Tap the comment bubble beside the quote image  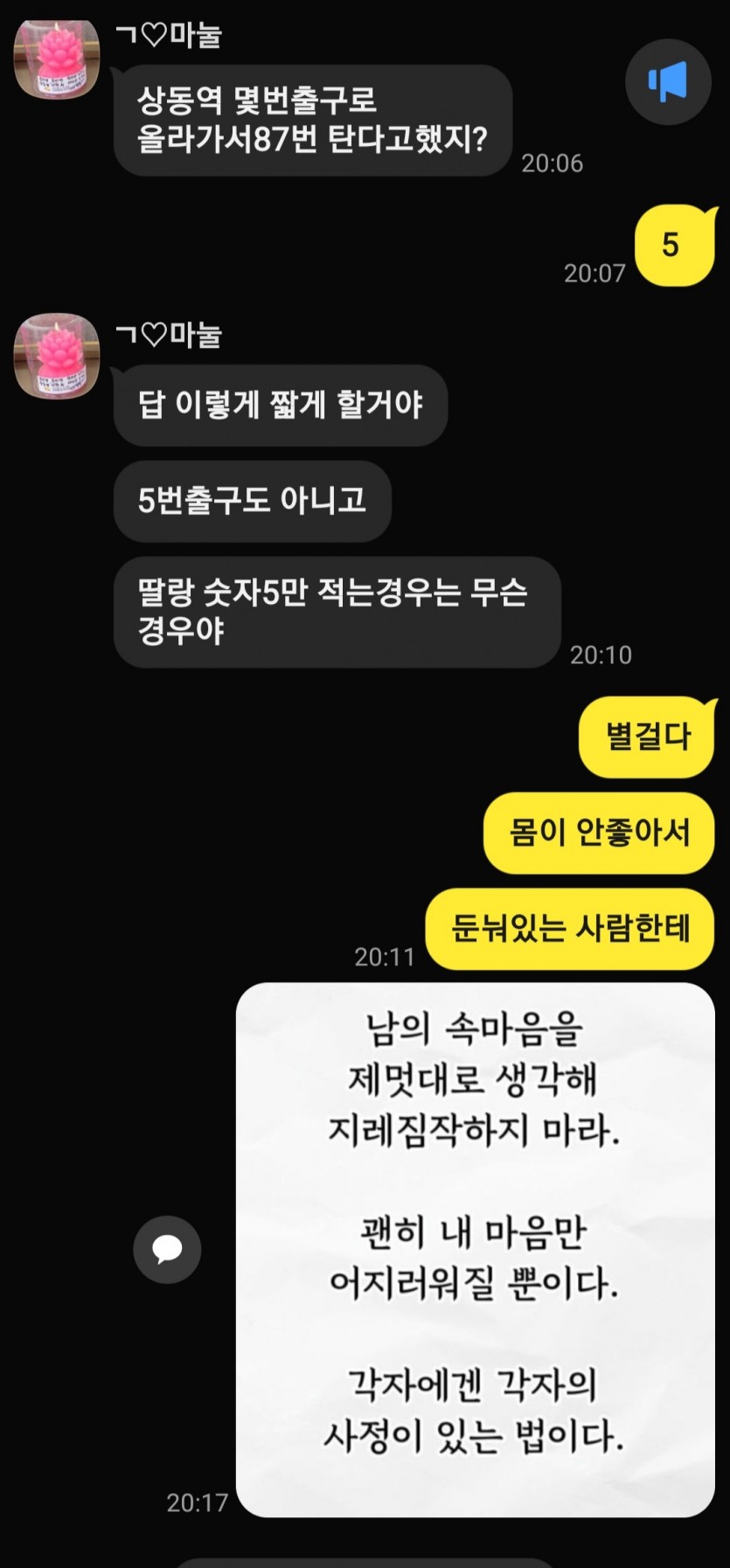[167, 1249]
